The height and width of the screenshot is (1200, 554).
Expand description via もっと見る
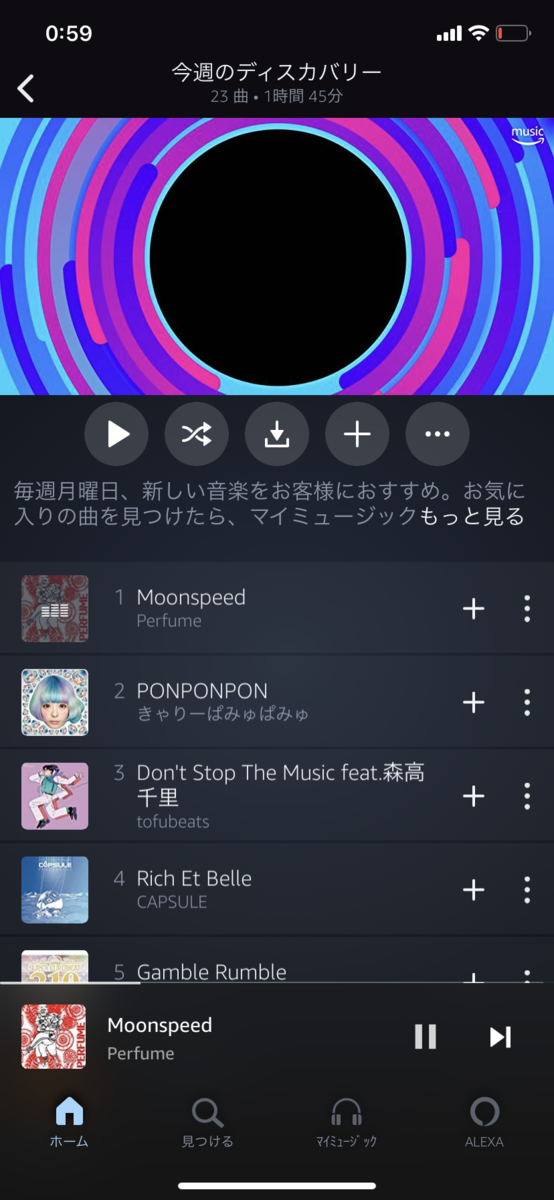[x=472, y=516]
